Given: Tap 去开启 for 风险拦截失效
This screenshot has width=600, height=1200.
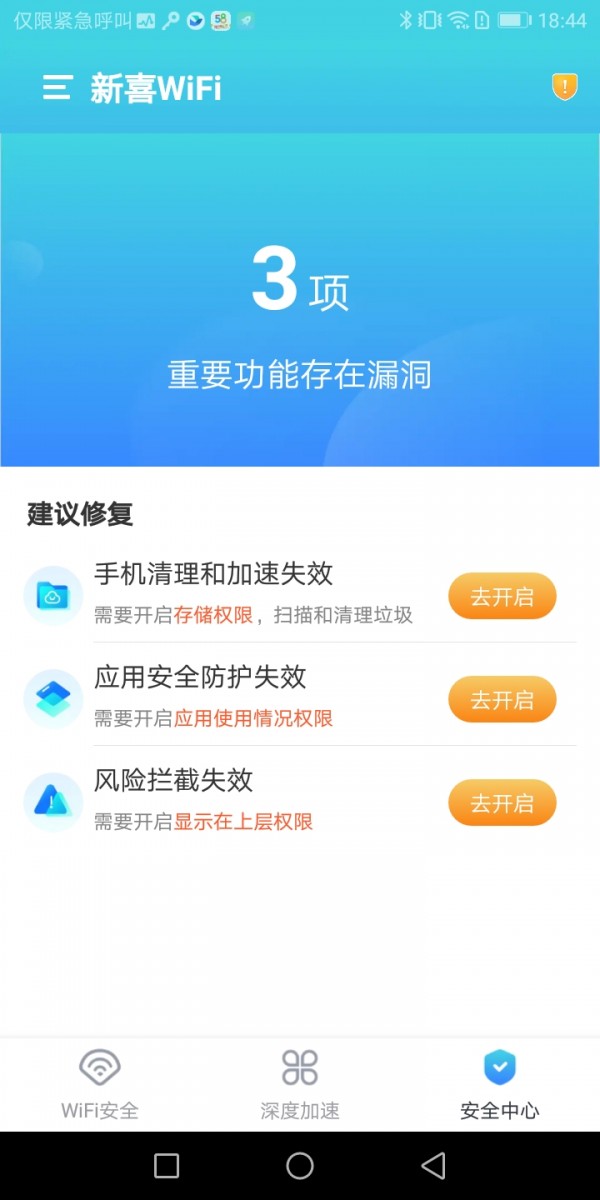Looking at the screenshot, I should pyautogui.click(x=501, y=803).
